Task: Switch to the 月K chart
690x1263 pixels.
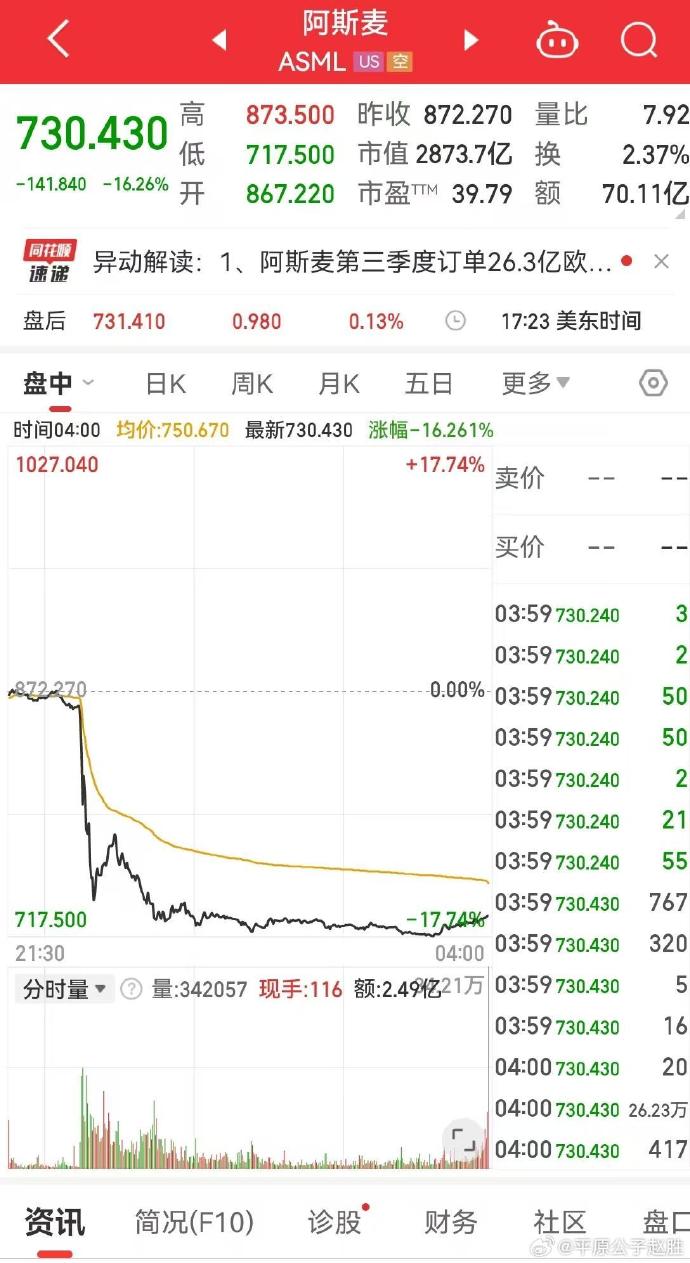Action: click(x=339, y=383)
